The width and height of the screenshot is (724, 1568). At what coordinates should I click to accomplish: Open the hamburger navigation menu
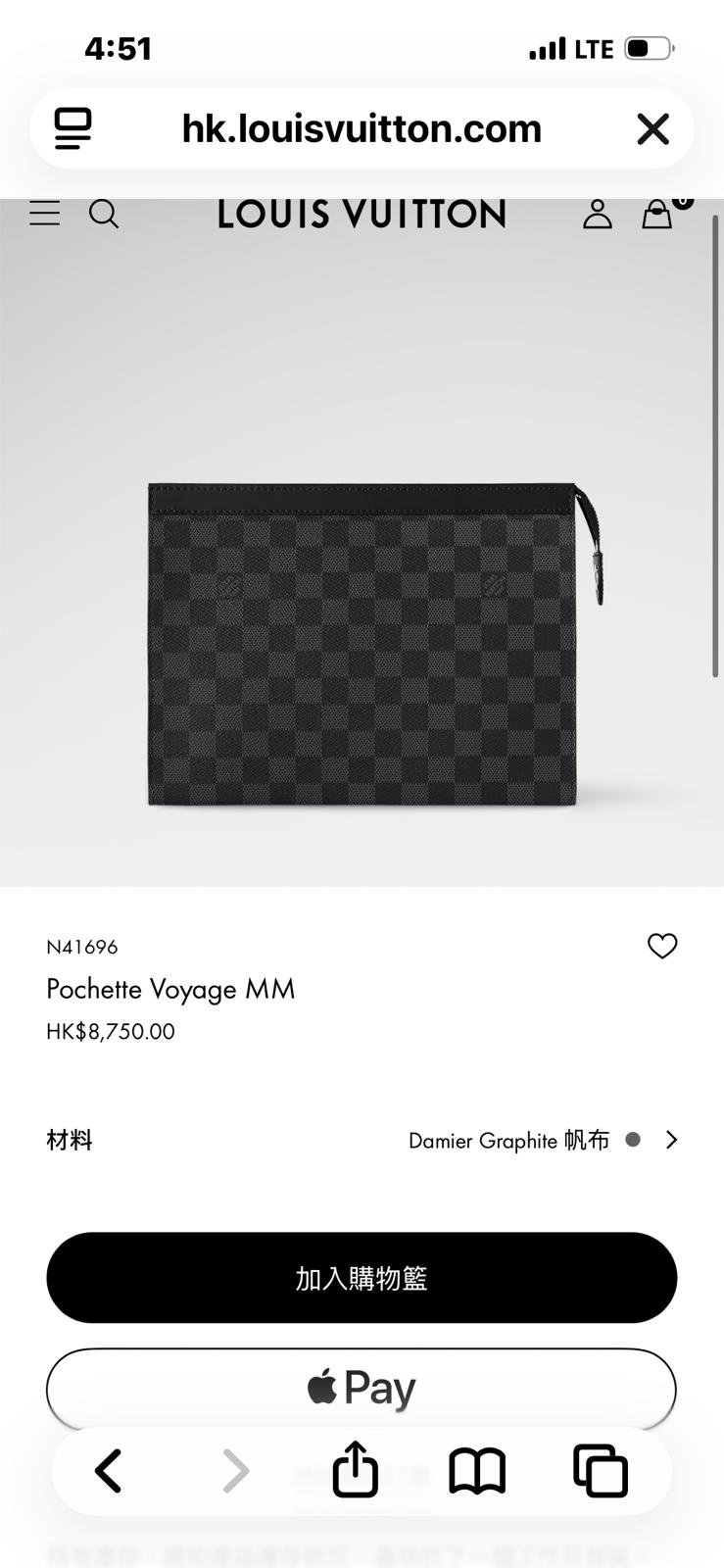tap(44, 214)
